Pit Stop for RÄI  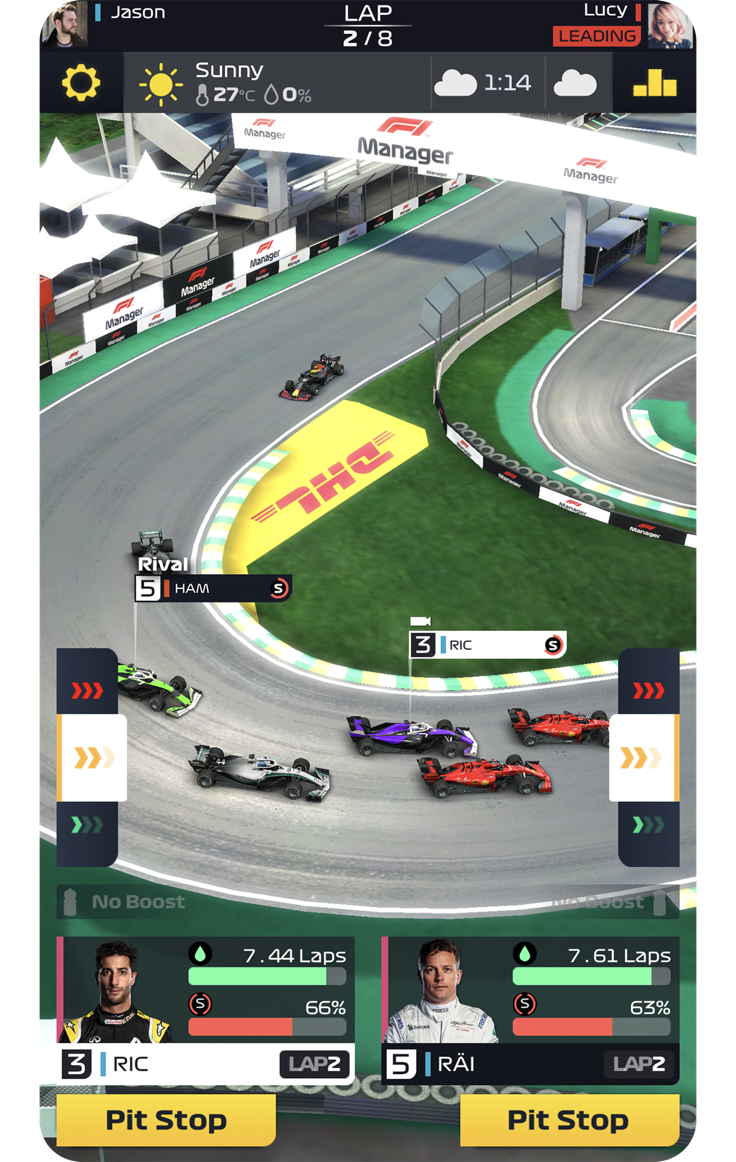pyautogui.click(x=569, y=1120)
